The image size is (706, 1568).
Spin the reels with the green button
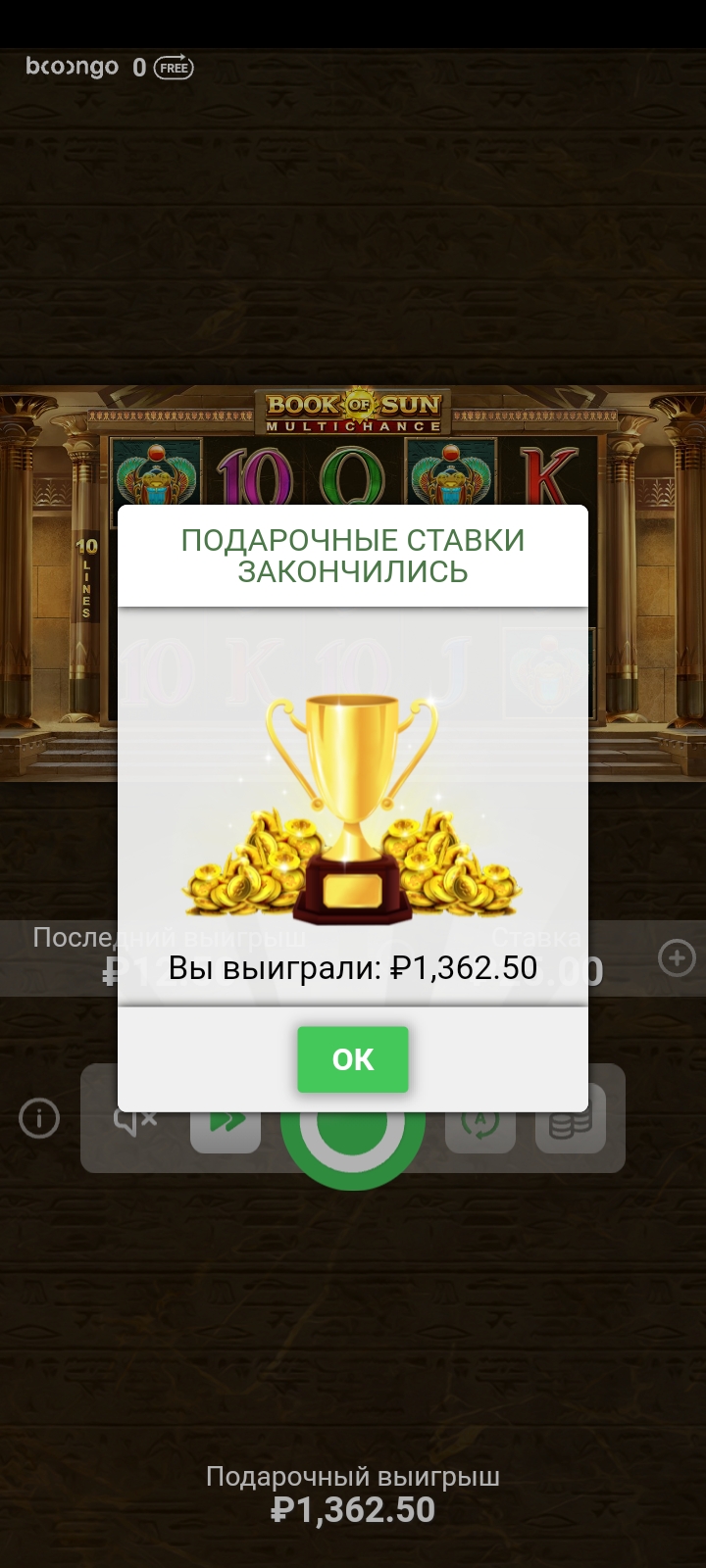352,1147
